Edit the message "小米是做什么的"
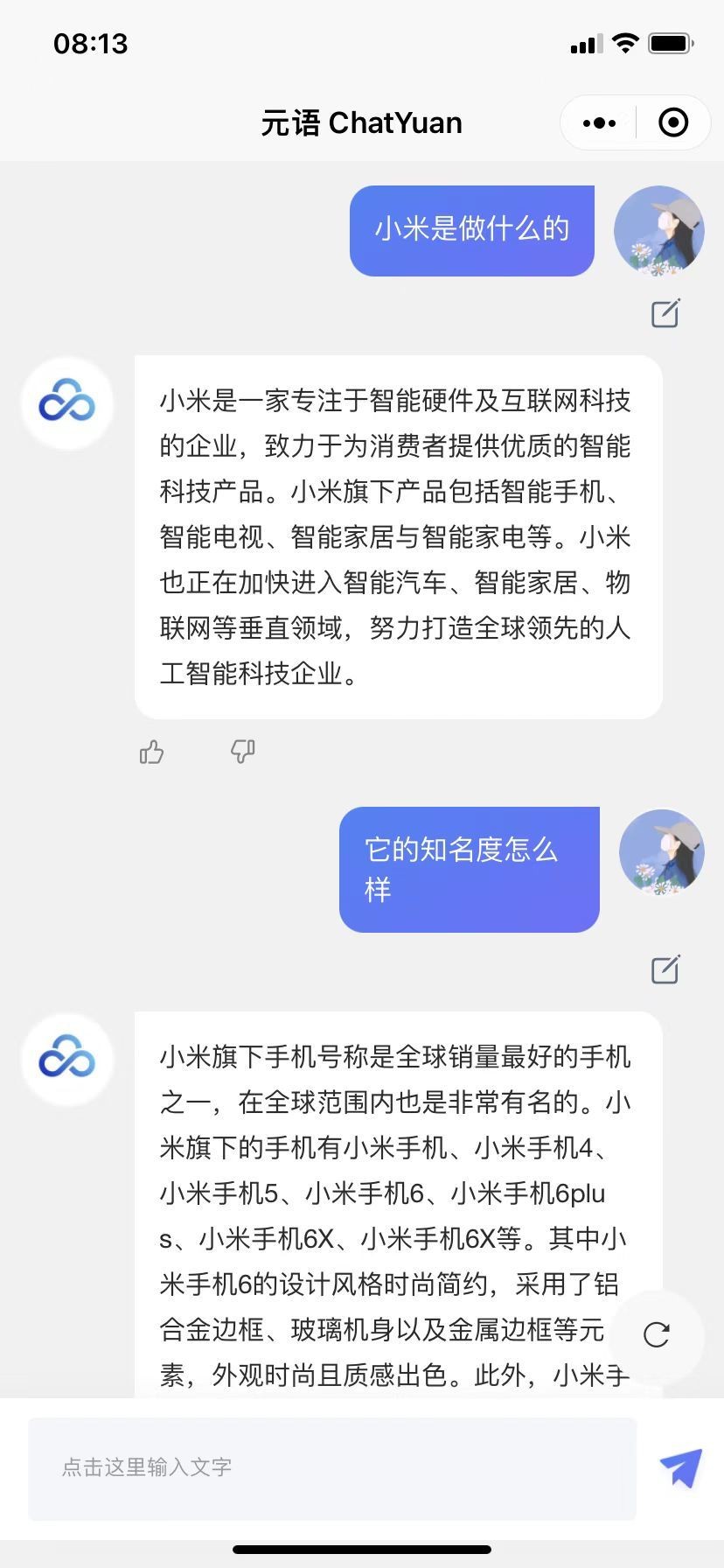 [x=665, y=313]
